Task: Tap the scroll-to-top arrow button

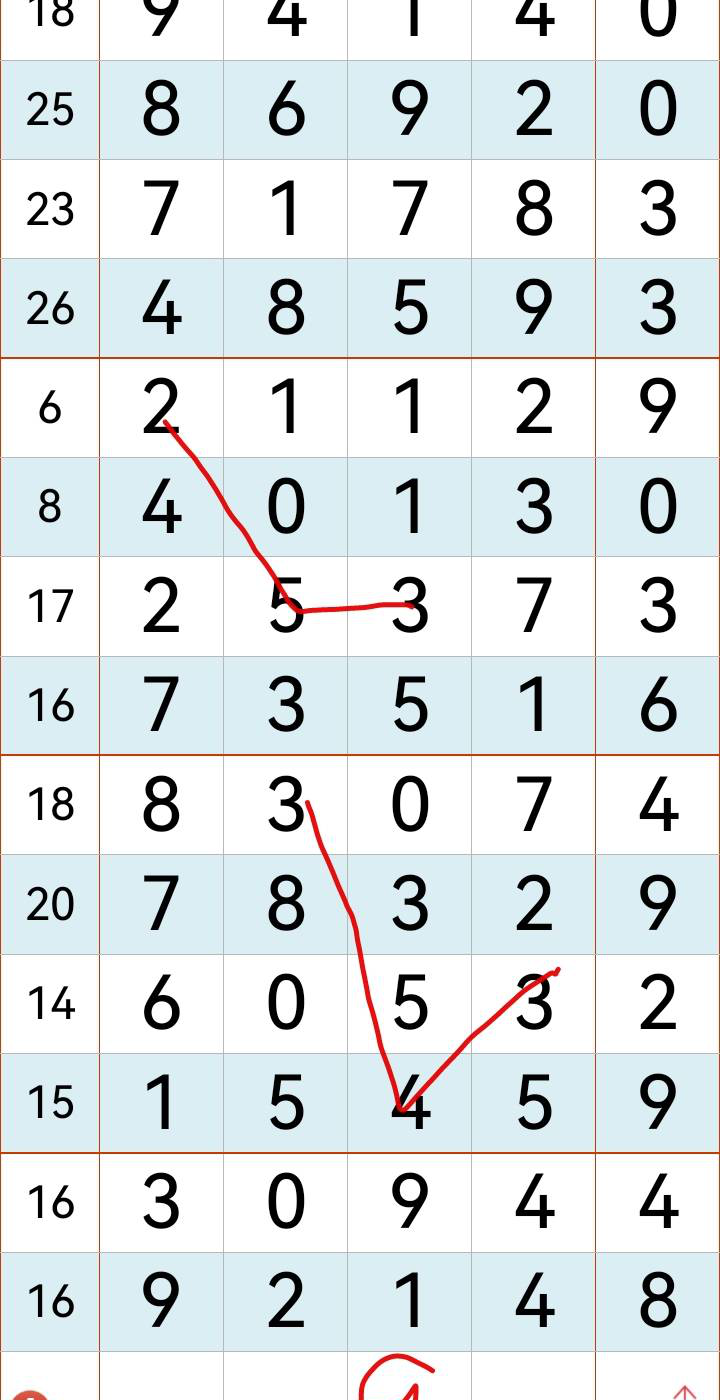Action: point(684,1392)
